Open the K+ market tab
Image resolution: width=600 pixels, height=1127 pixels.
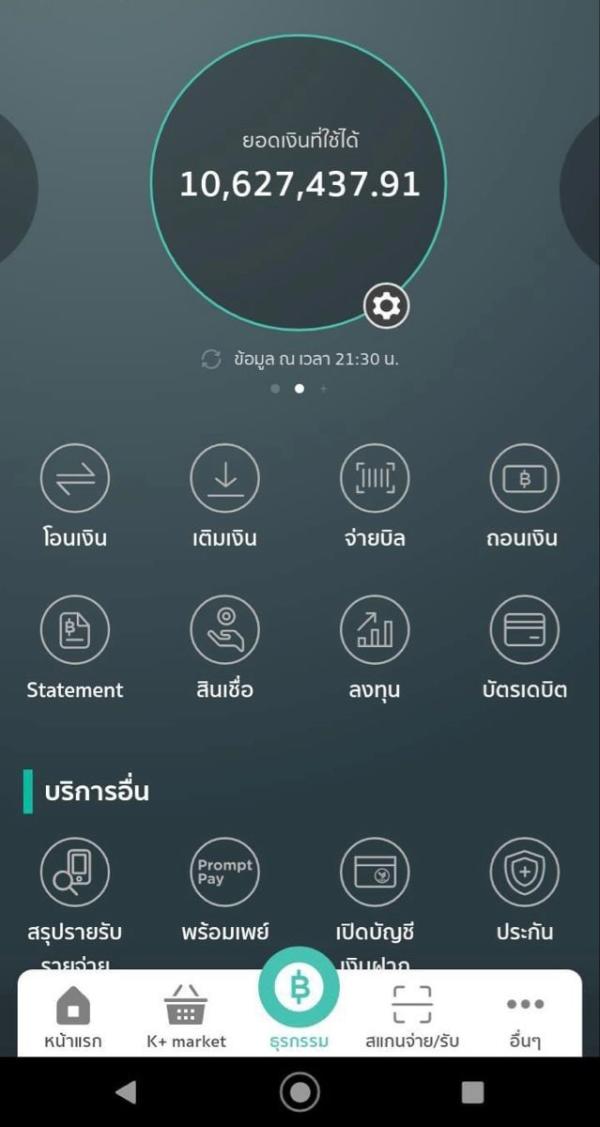pos(186,1015)
